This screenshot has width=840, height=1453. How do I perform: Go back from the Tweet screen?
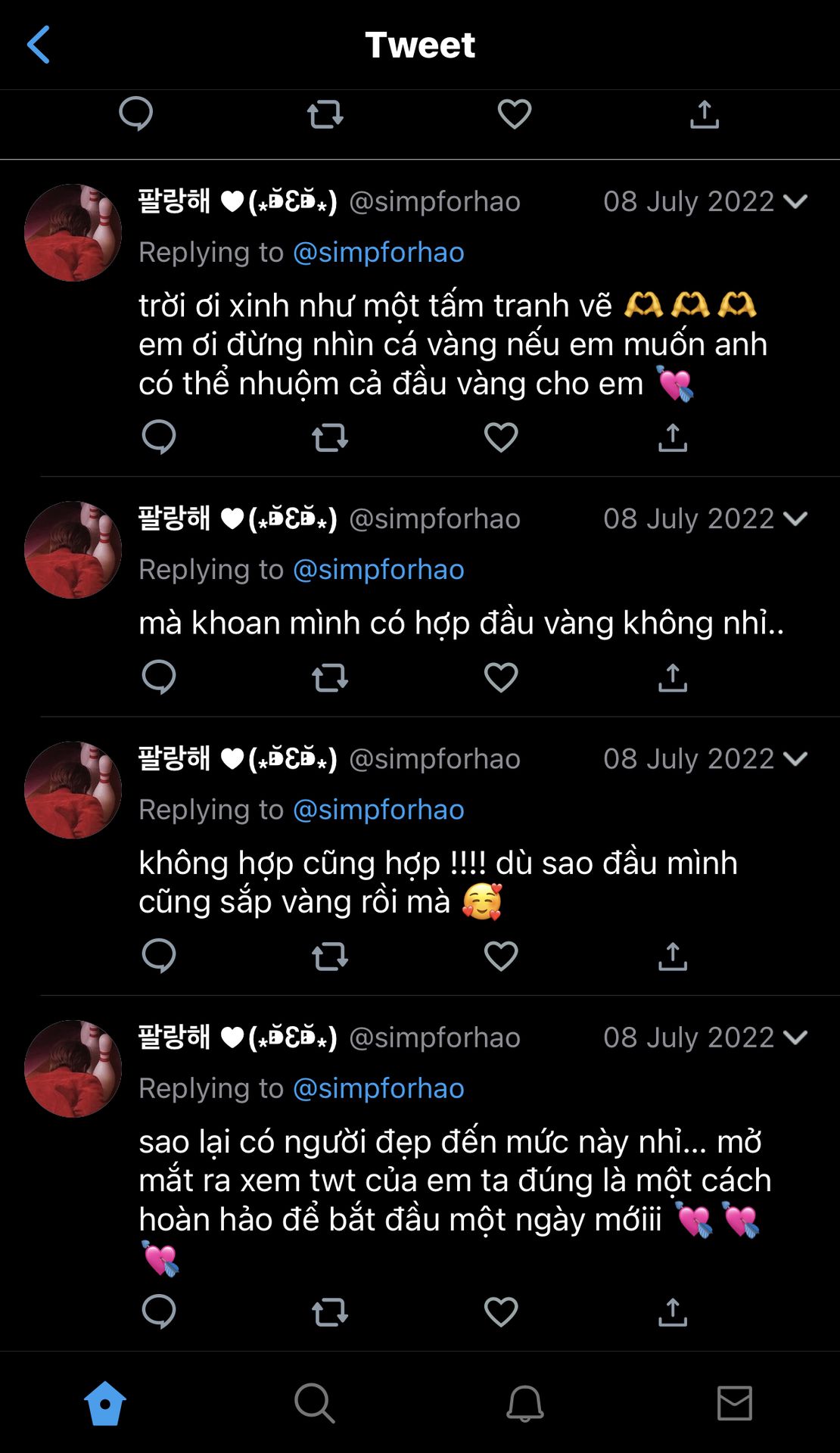coord(39,45)
